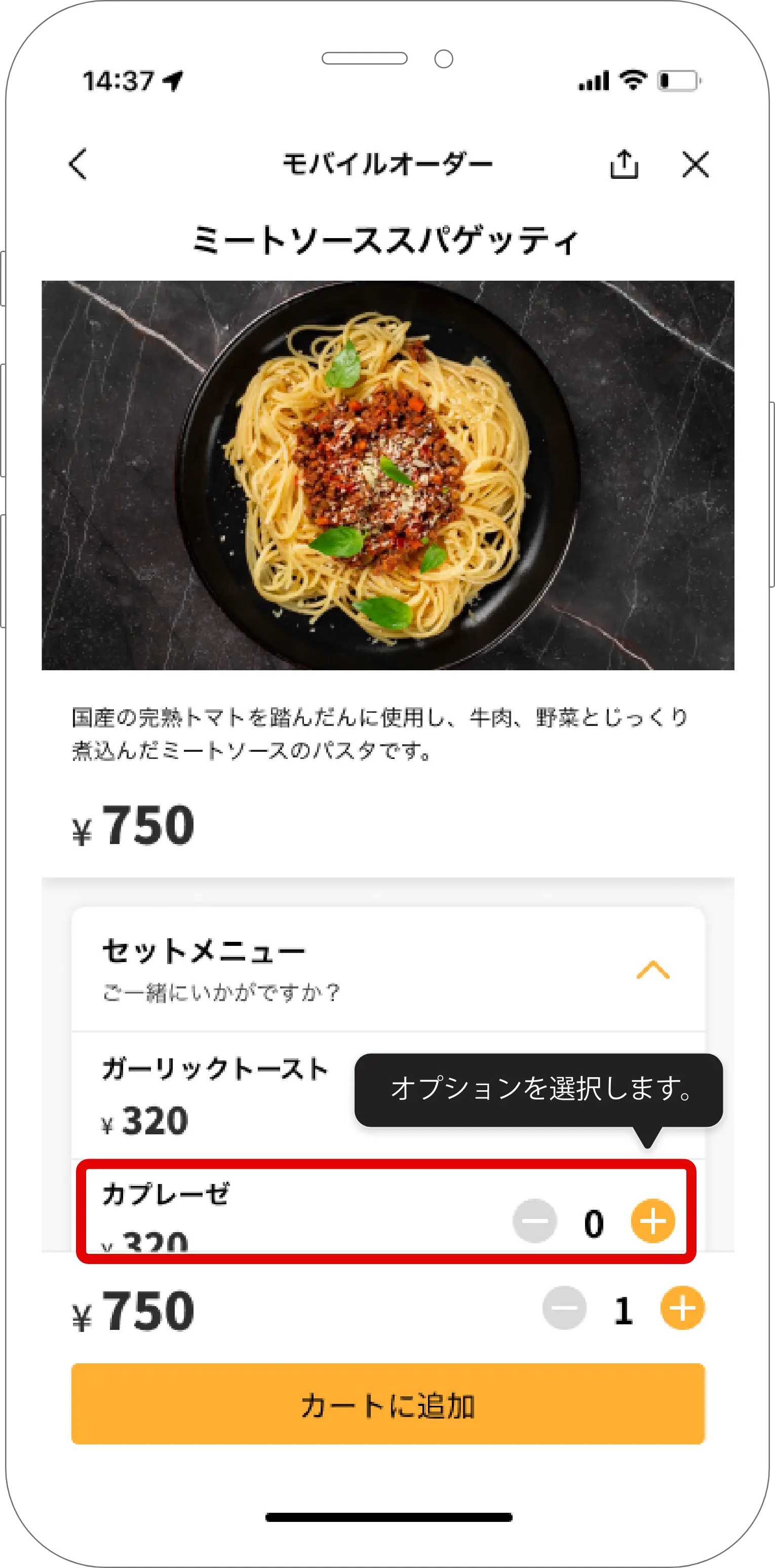
Task: Collapse the セットメニュー section
Action: pyautogui.click(x=652, y=970)
